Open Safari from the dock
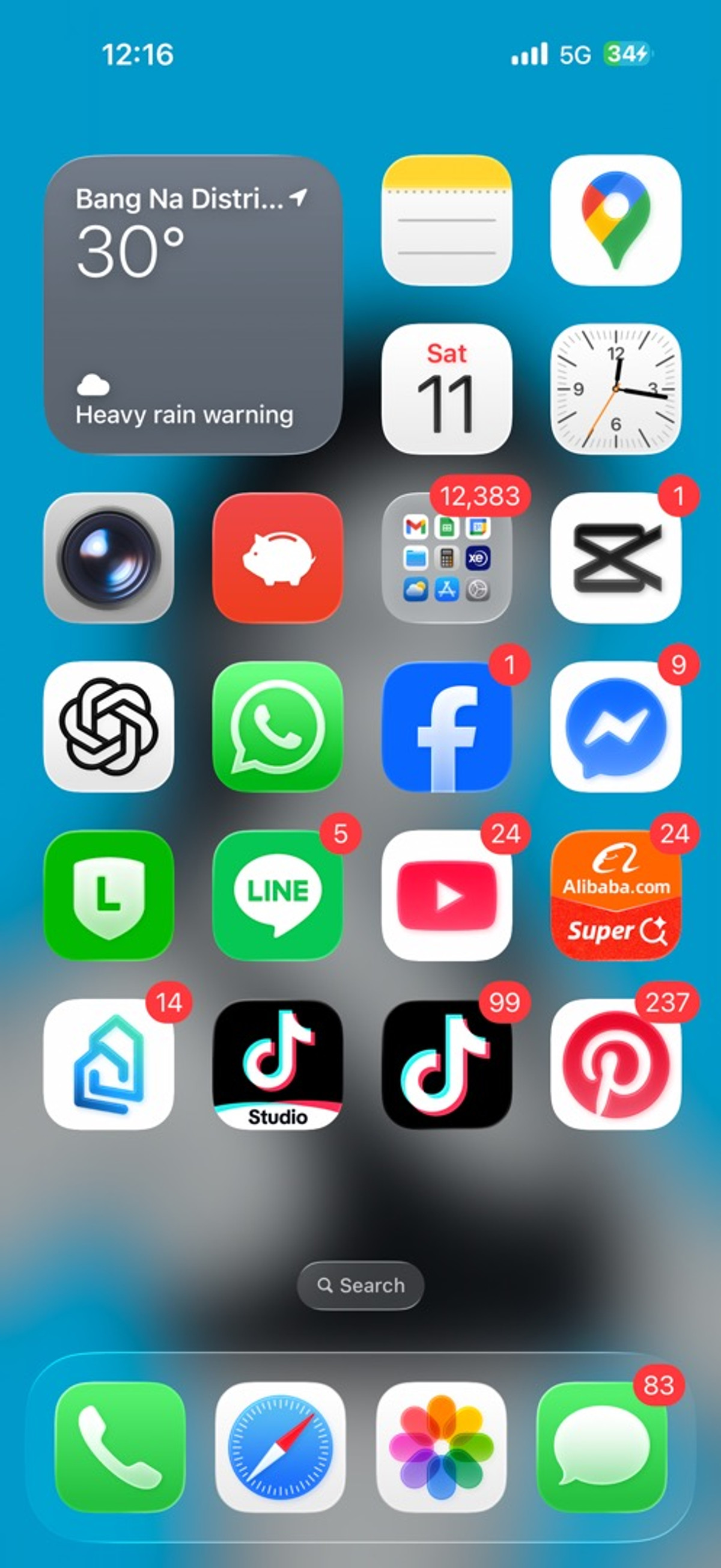The image size is (721, 1568). 280,1447
